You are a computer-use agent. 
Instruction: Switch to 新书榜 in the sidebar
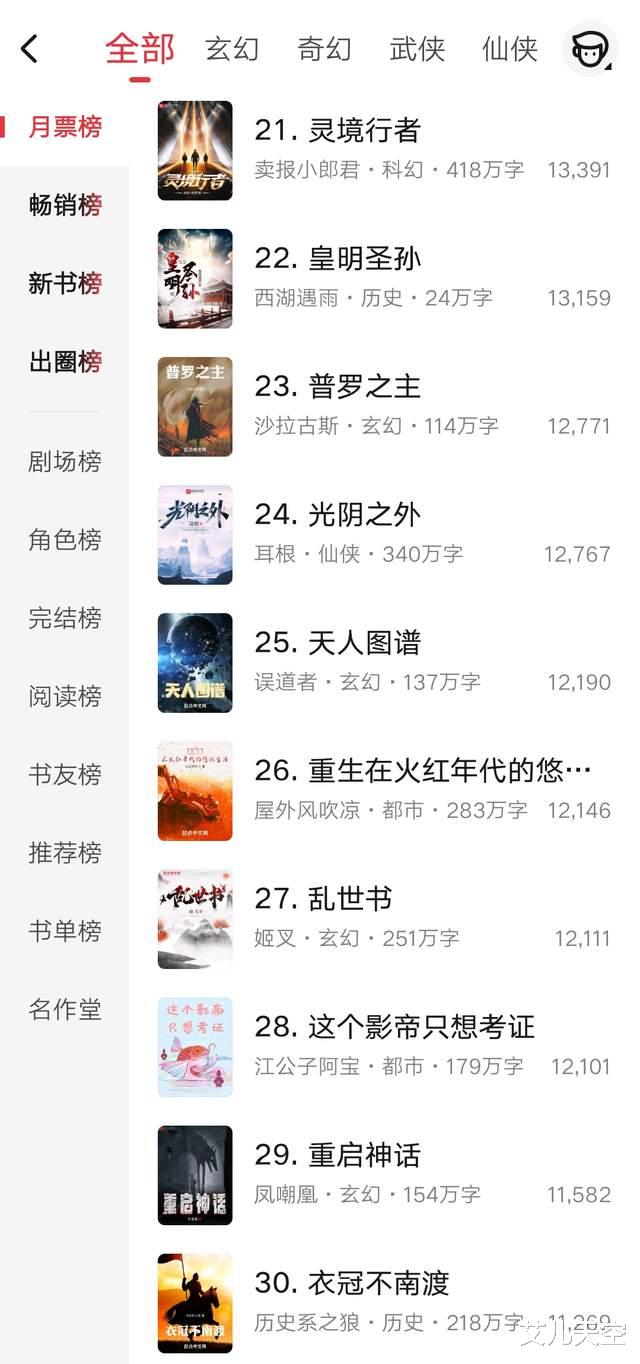click(65, 283)
